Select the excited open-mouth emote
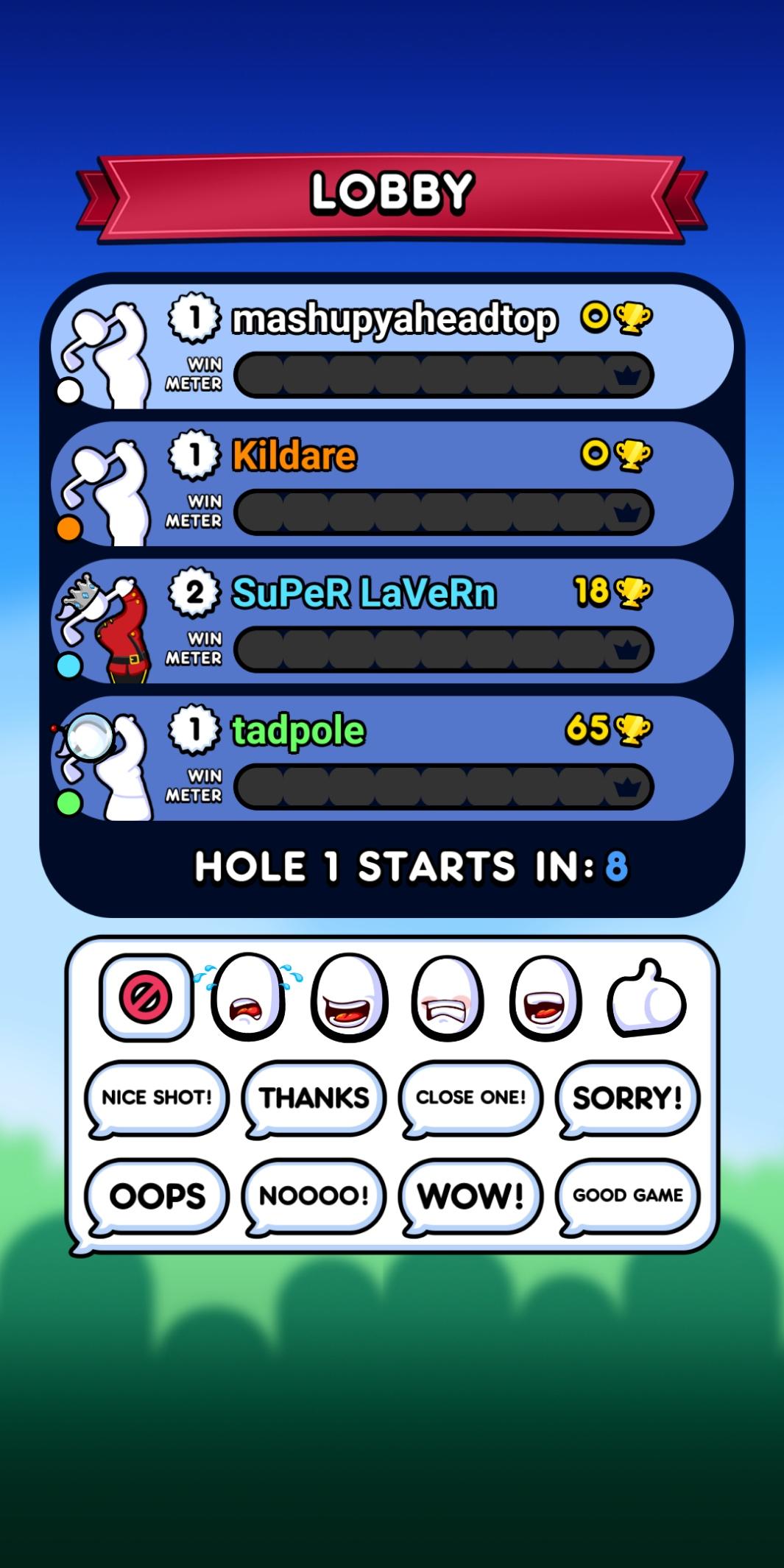 pyautogui.click(x=547, y=998)
